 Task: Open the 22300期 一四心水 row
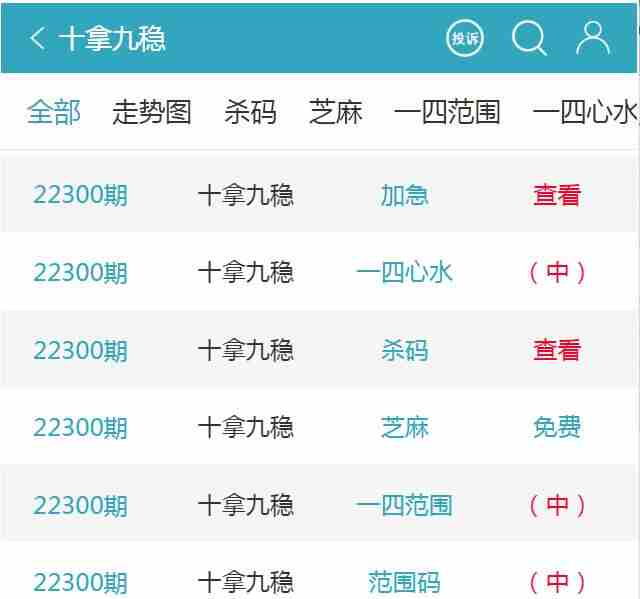click(404, 272)
